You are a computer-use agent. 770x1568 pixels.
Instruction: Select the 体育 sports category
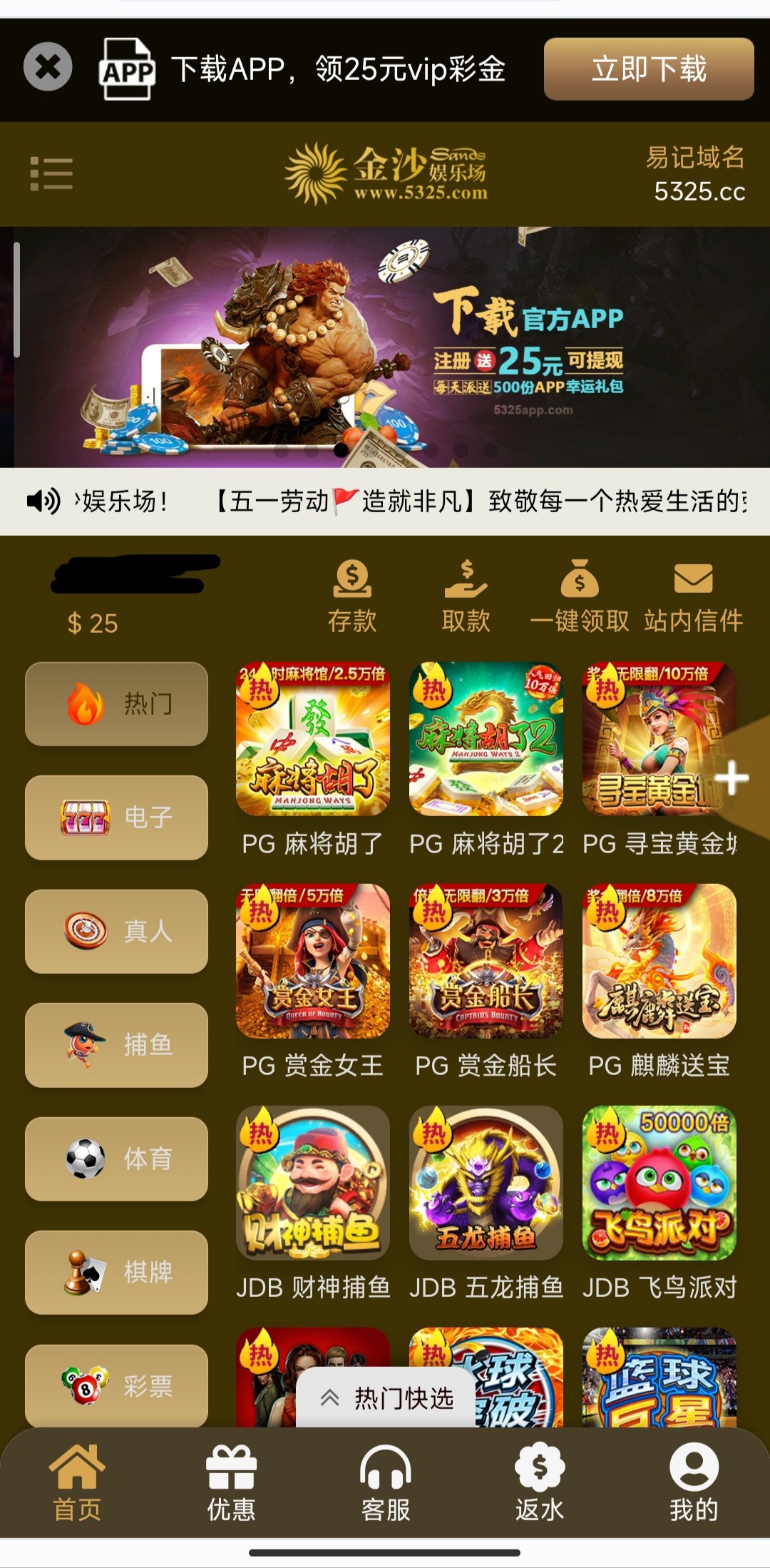[x=116, y=1159]
